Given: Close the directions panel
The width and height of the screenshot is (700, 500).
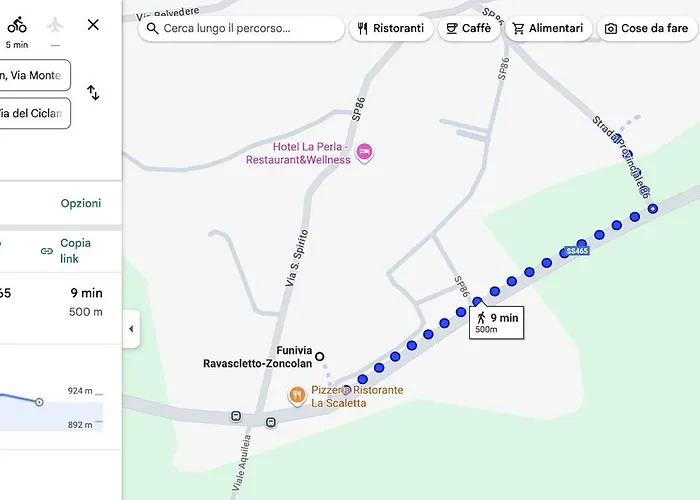Looking at the screenshot, I should point(93,24).
